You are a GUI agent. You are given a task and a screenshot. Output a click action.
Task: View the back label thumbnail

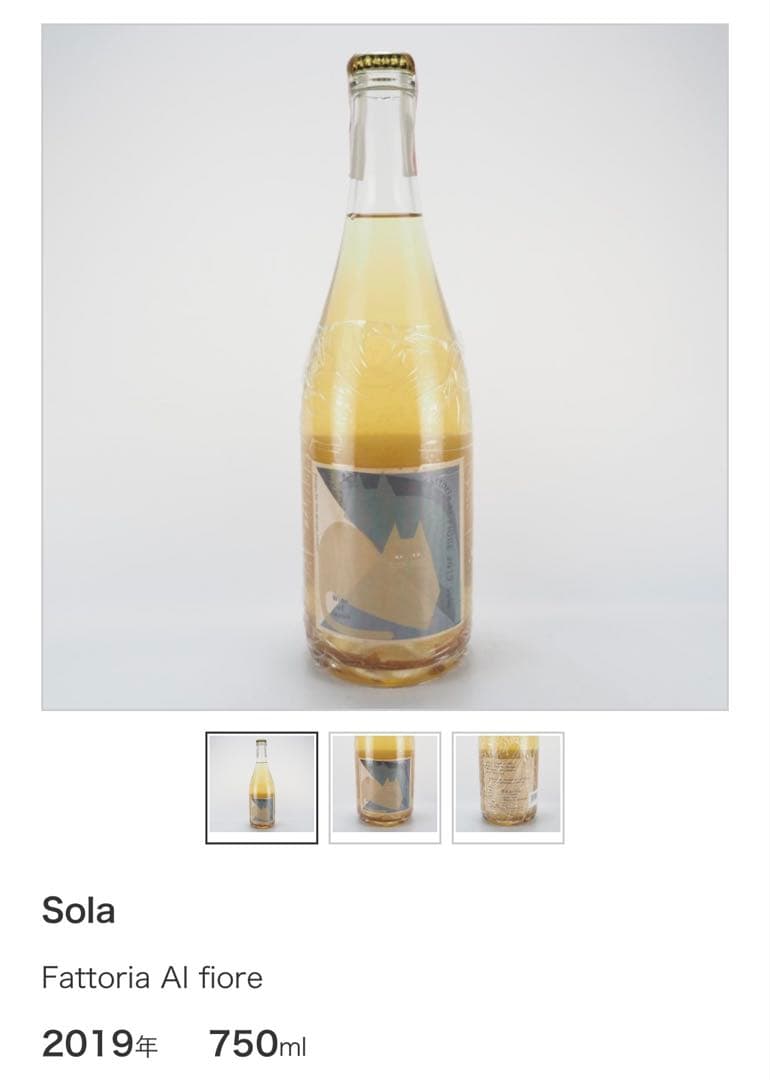tap(508, 788)
